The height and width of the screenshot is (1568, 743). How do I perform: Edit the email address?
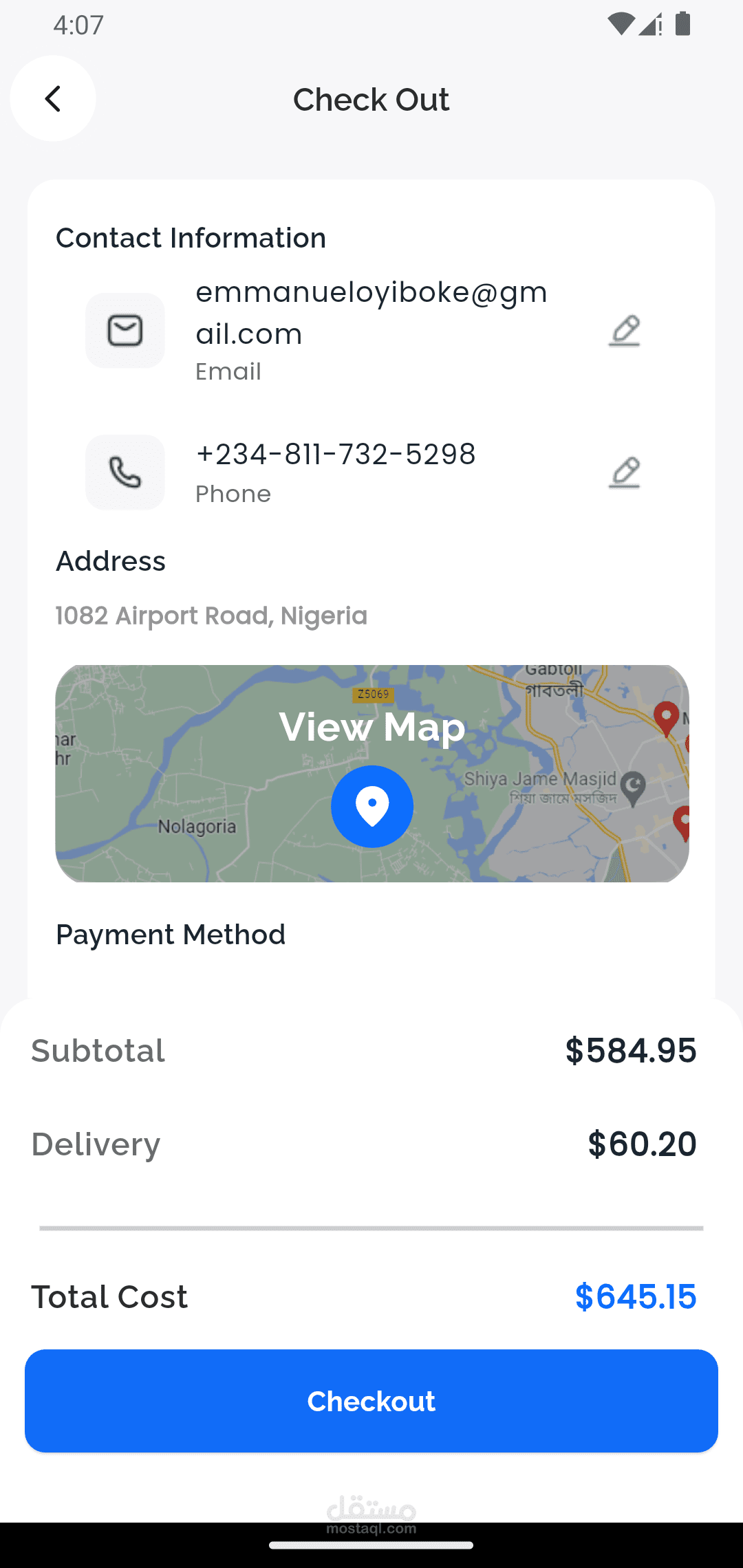(x=624, y=331)
